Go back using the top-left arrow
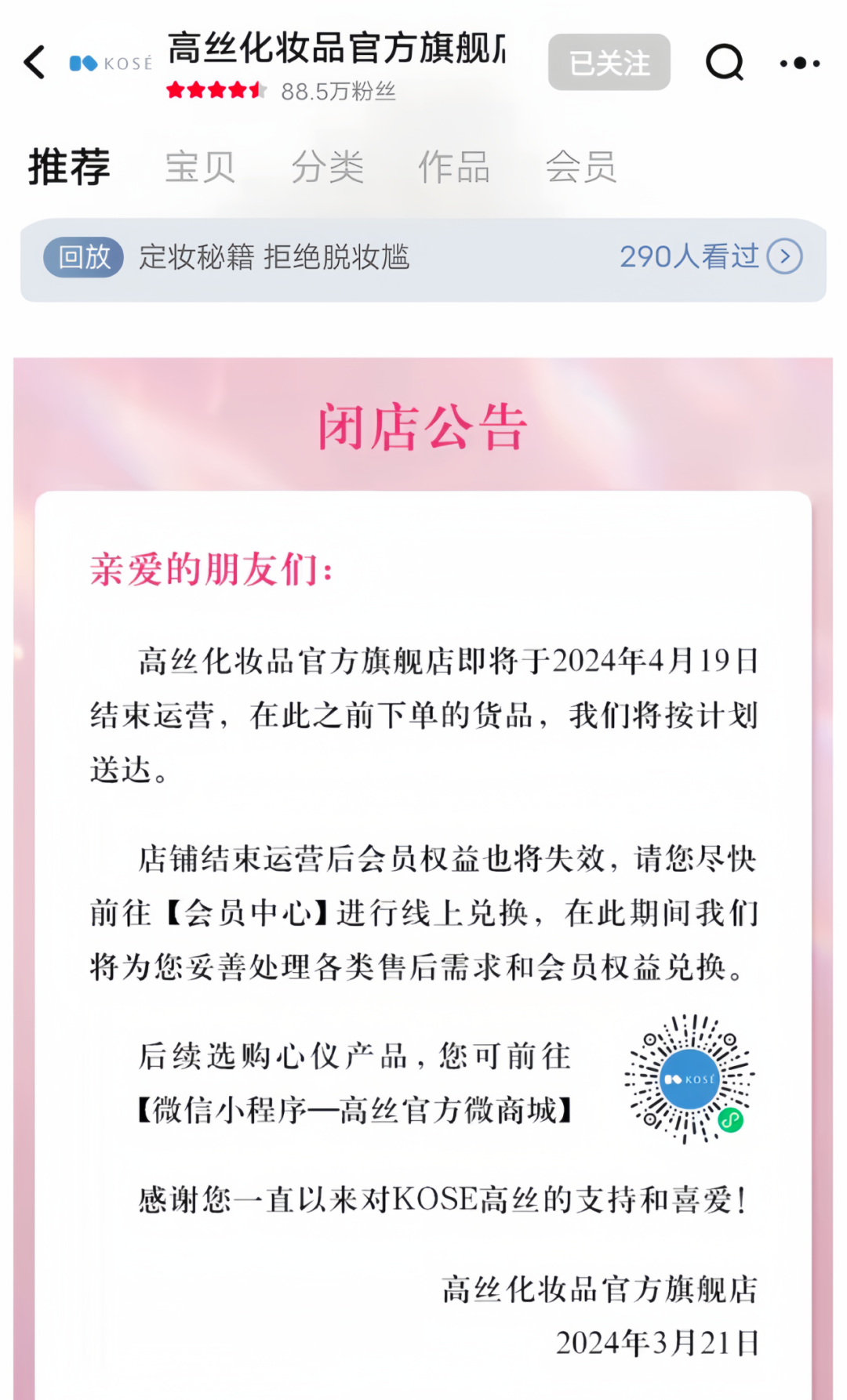The width and height of the screenshot is (847, 1400). tap(35, 63)
